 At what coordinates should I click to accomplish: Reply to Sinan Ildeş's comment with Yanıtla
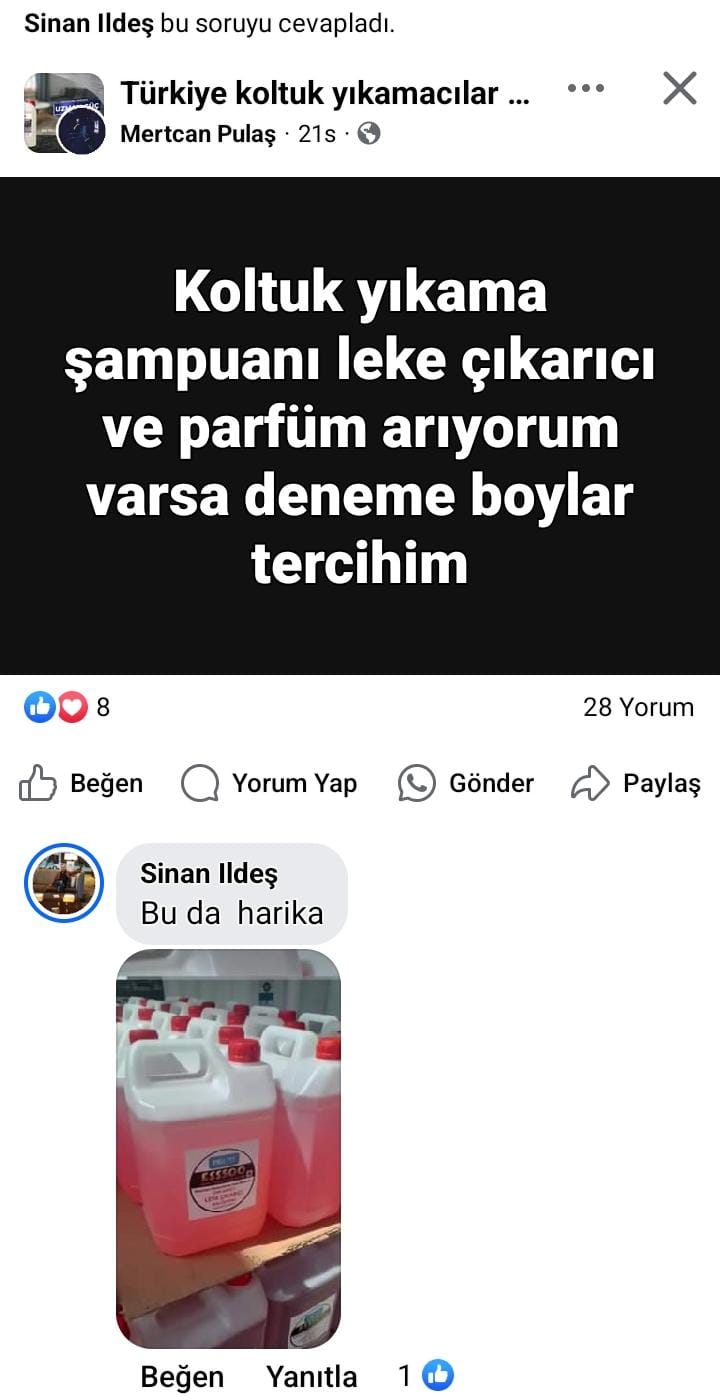point(311,1377)
